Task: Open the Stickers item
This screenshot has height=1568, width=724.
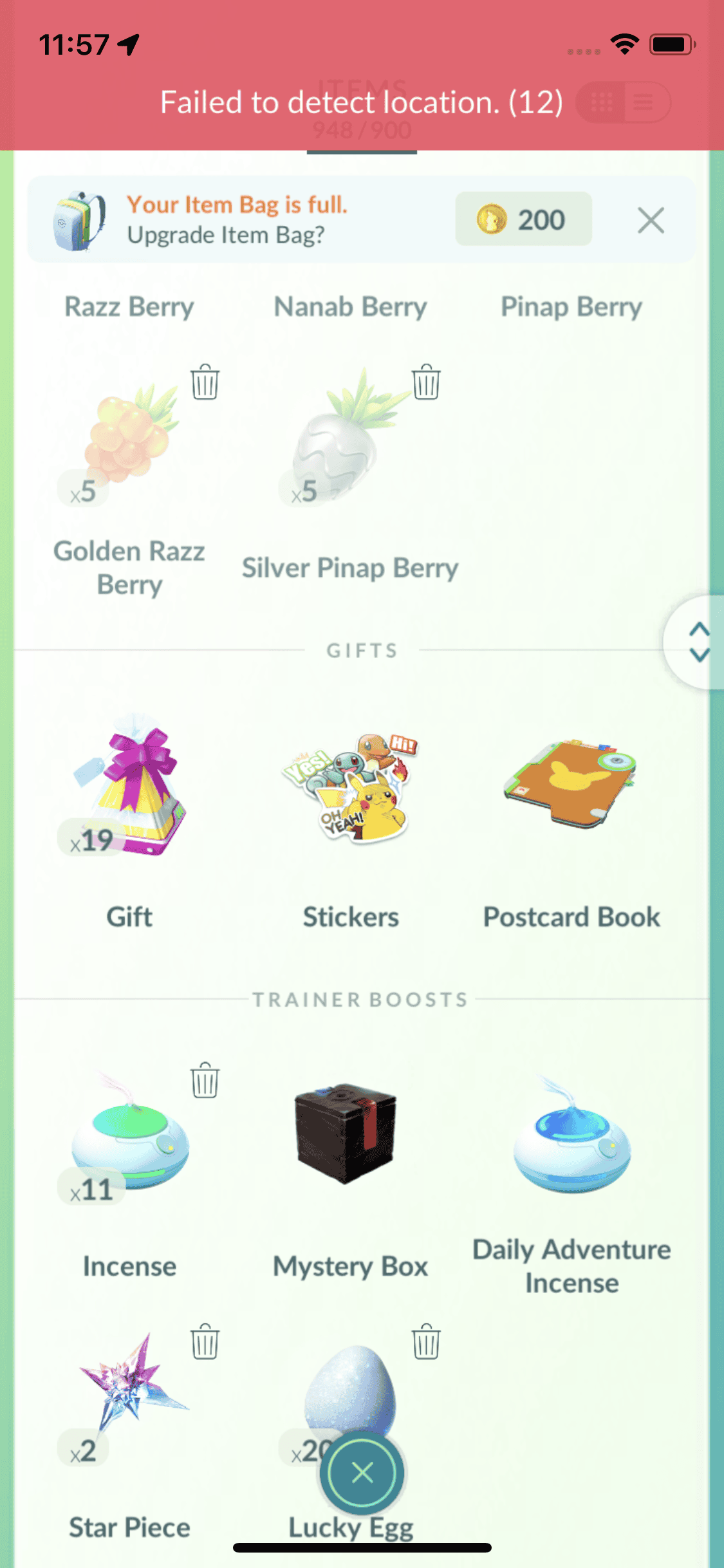Action: pyautogui.click(x=351, y=789)
